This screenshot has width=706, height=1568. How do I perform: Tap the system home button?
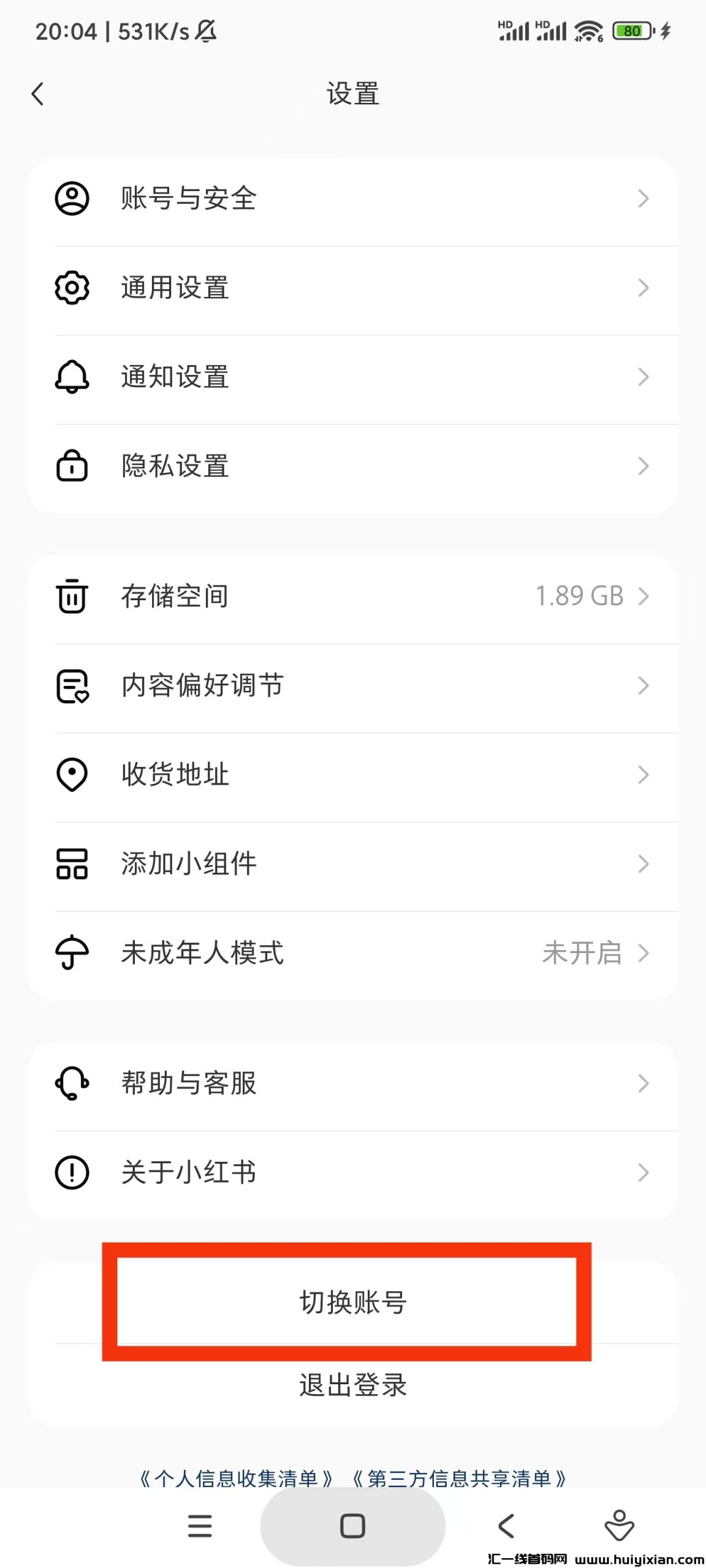352,1526
